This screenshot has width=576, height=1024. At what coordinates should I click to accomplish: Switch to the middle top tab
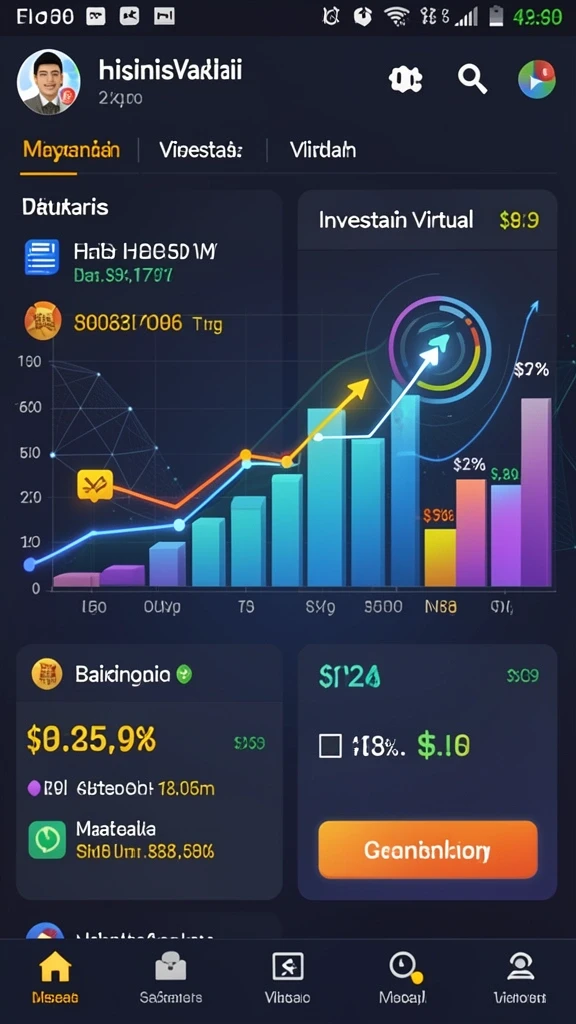click(200, 150)
